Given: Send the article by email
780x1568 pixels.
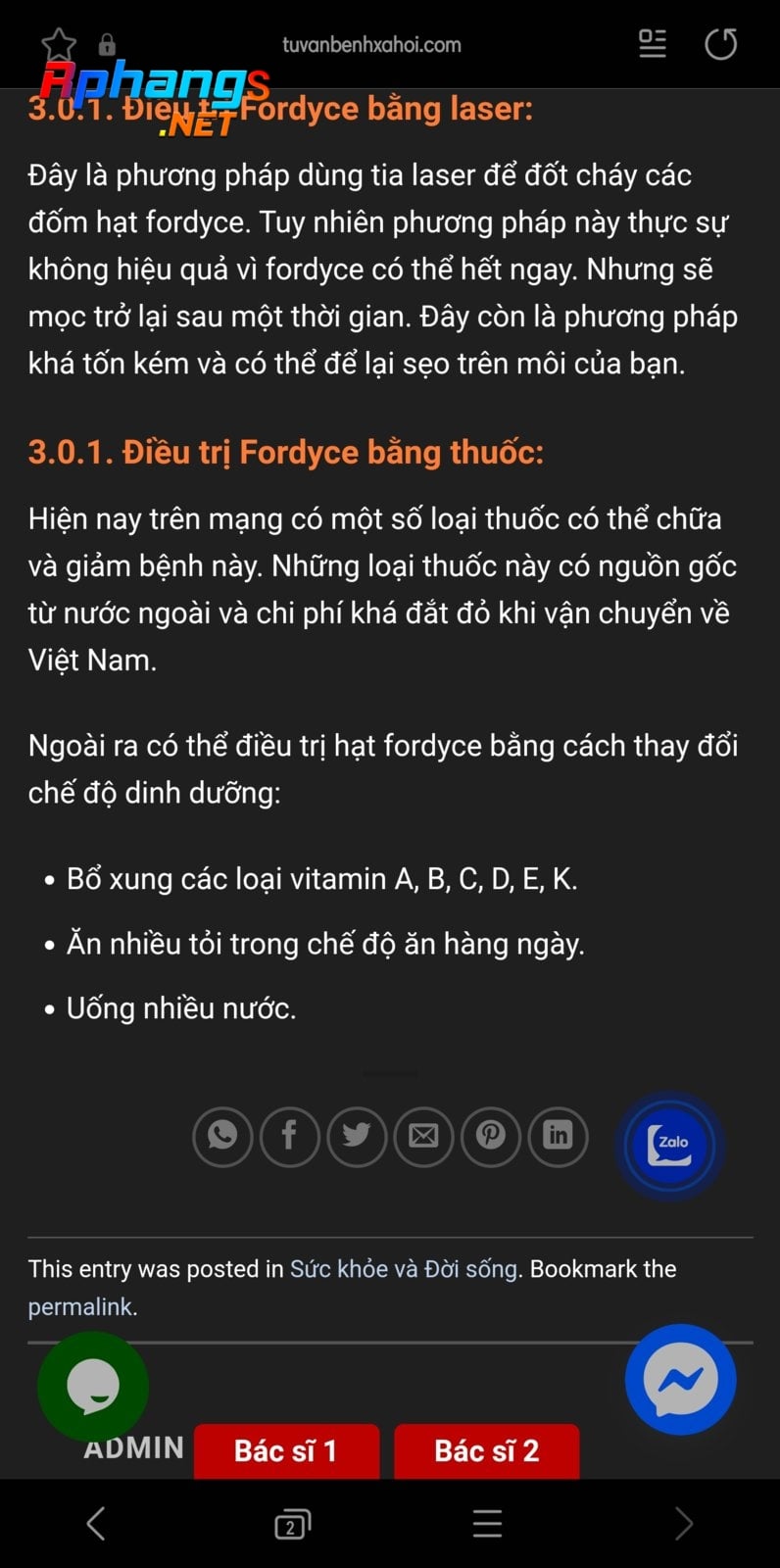Looking at the screenshot, I should [x=423, y=1136].
